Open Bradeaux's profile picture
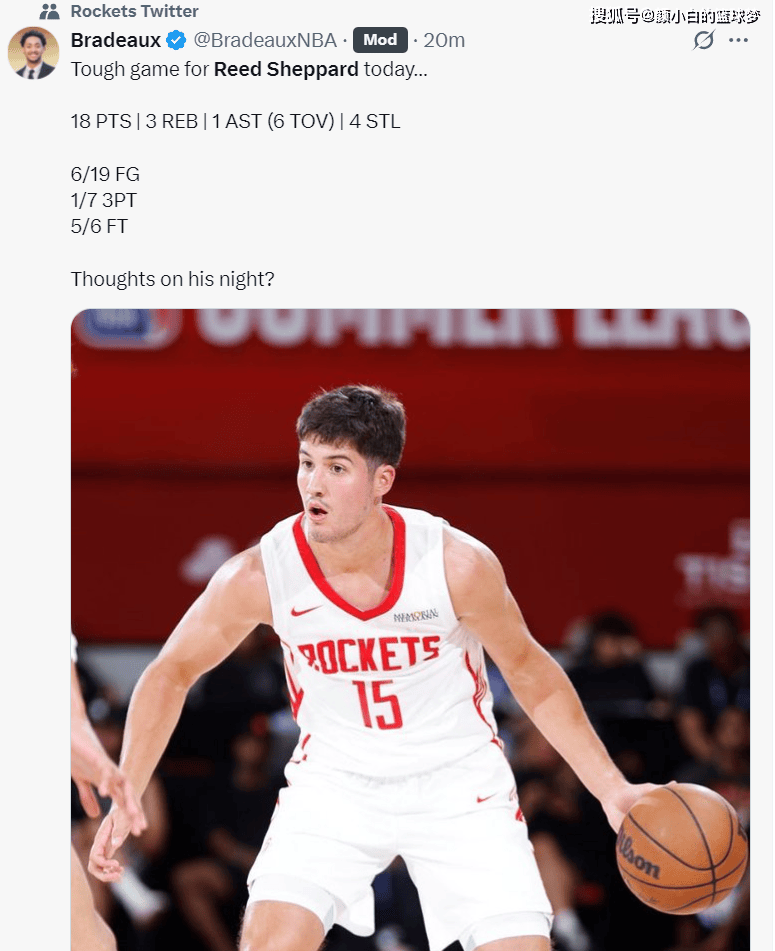This screenshot has width=775, height=951. (x=33, y=53)
